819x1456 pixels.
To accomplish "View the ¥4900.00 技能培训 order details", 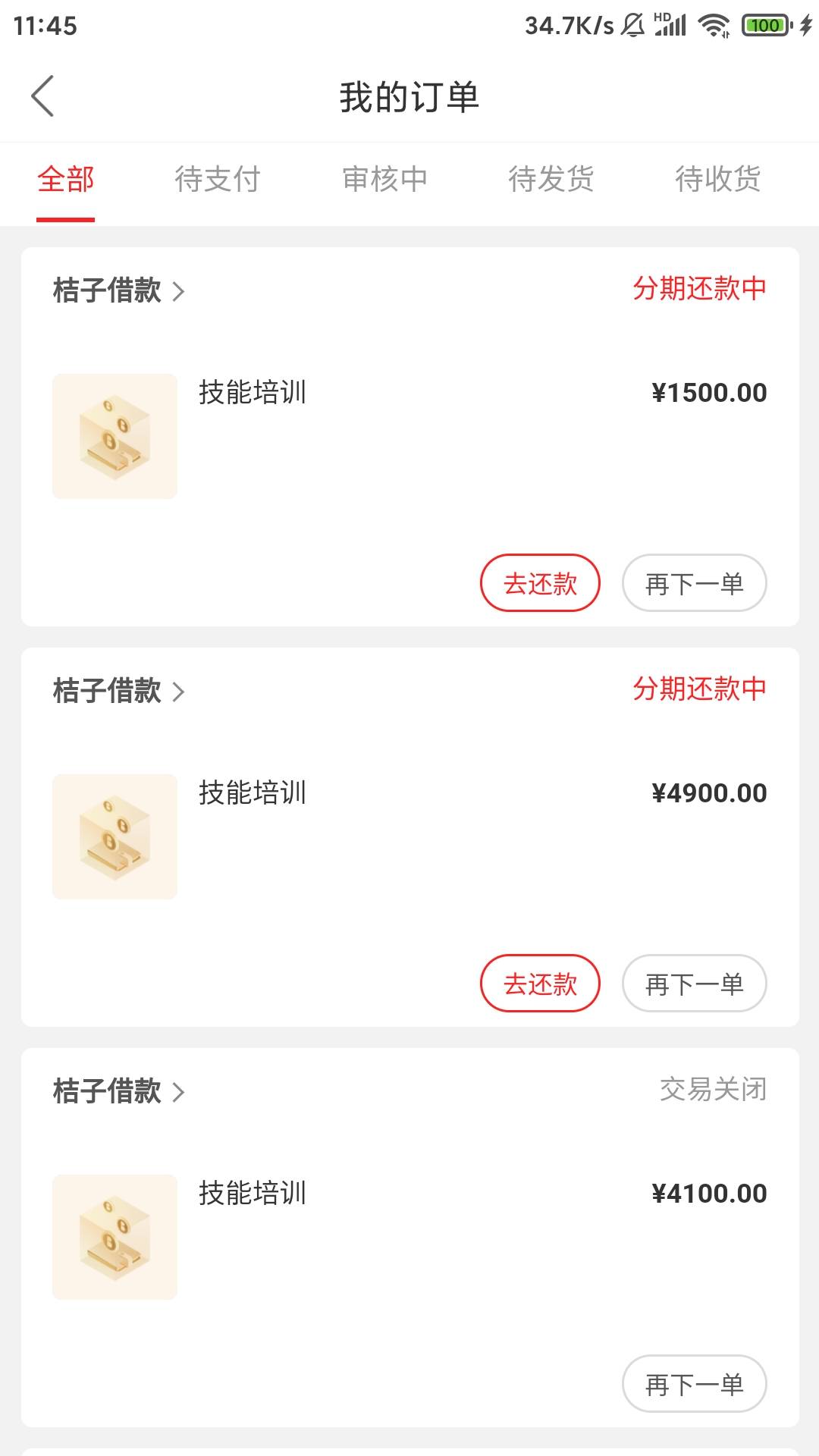I will click(409, 836).
